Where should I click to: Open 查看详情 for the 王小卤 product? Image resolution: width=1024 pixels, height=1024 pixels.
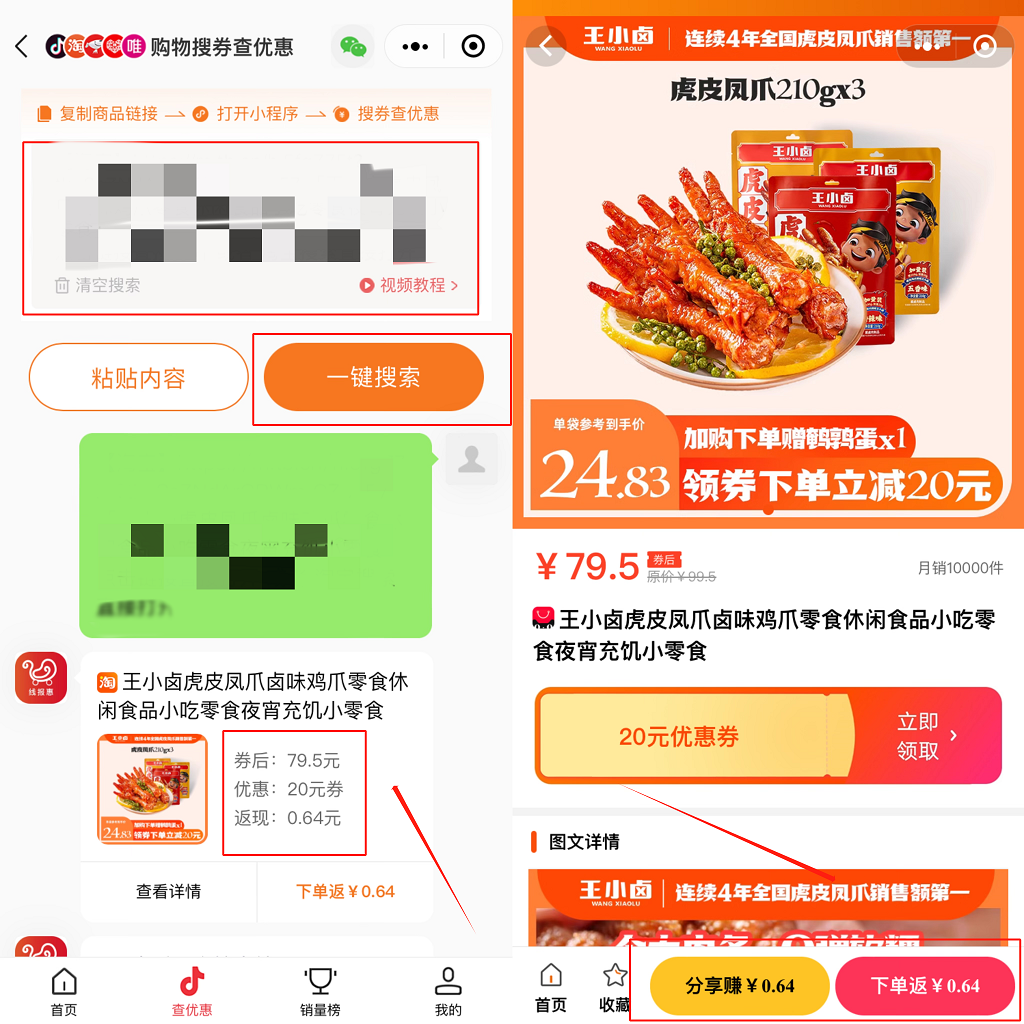pos(168,891)
